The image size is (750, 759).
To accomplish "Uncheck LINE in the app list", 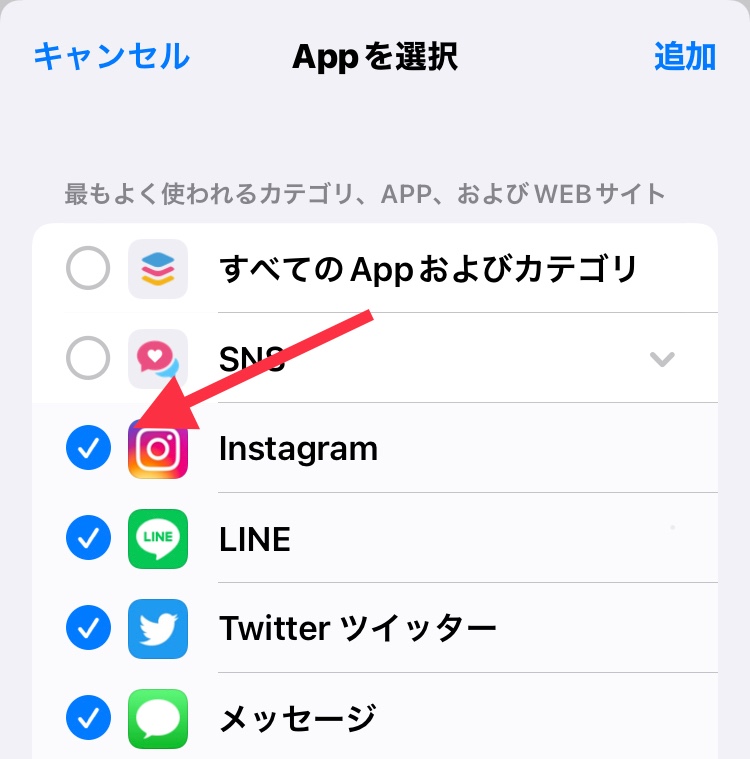I will 88,539.
